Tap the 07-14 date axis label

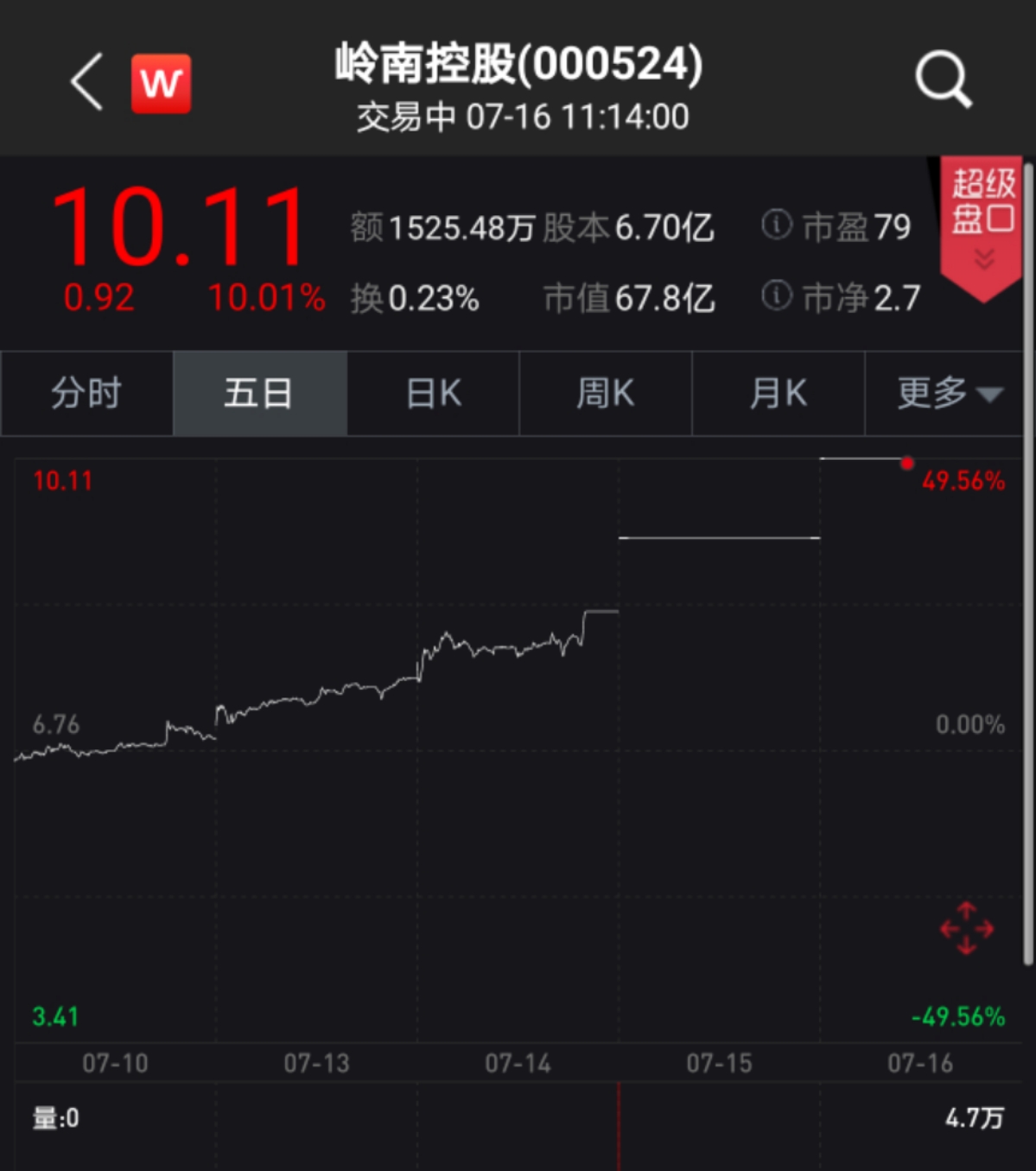click(518, 1065)
